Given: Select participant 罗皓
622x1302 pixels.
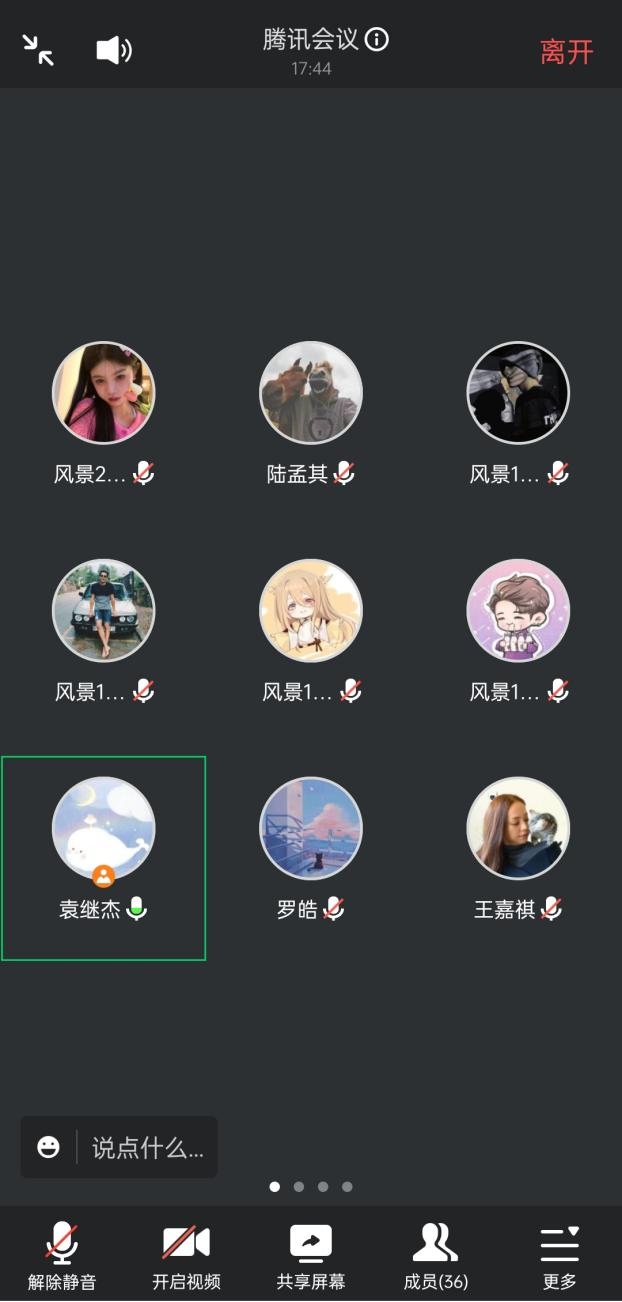Looking at the screenshot, I should click(x=311, y=829).
